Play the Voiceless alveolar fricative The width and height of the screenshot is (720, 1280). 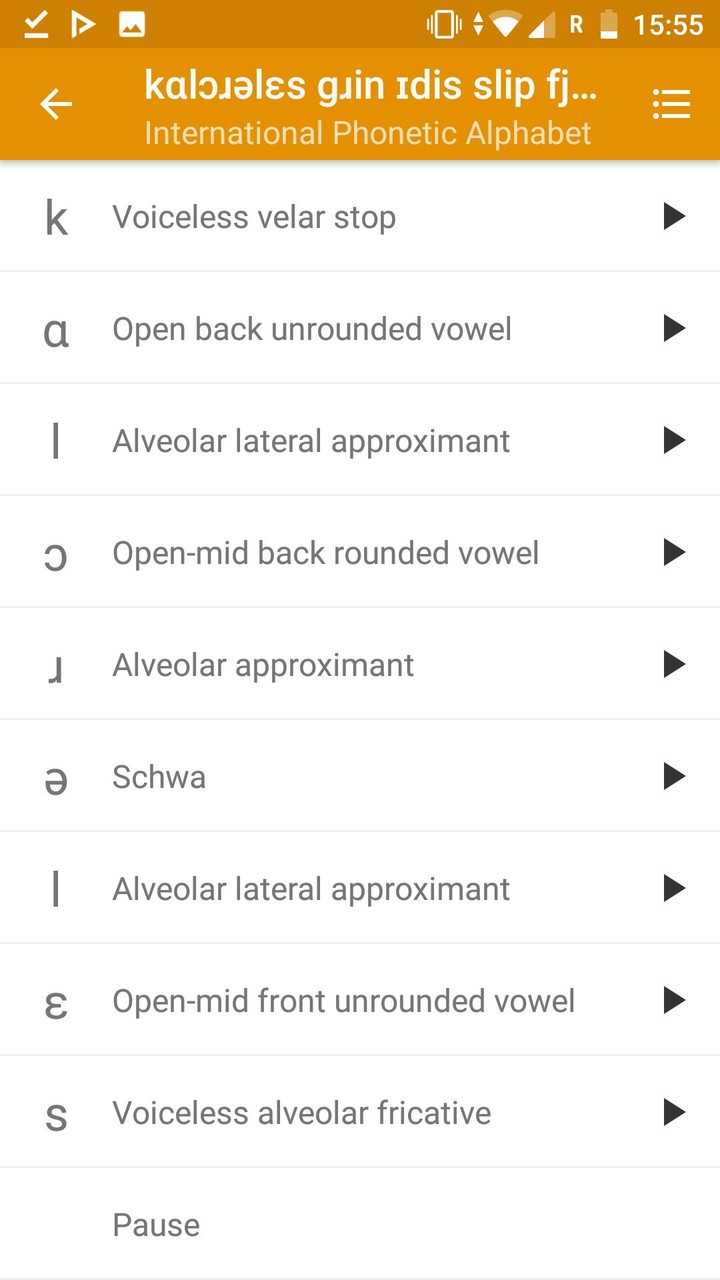click(675, 1112)
